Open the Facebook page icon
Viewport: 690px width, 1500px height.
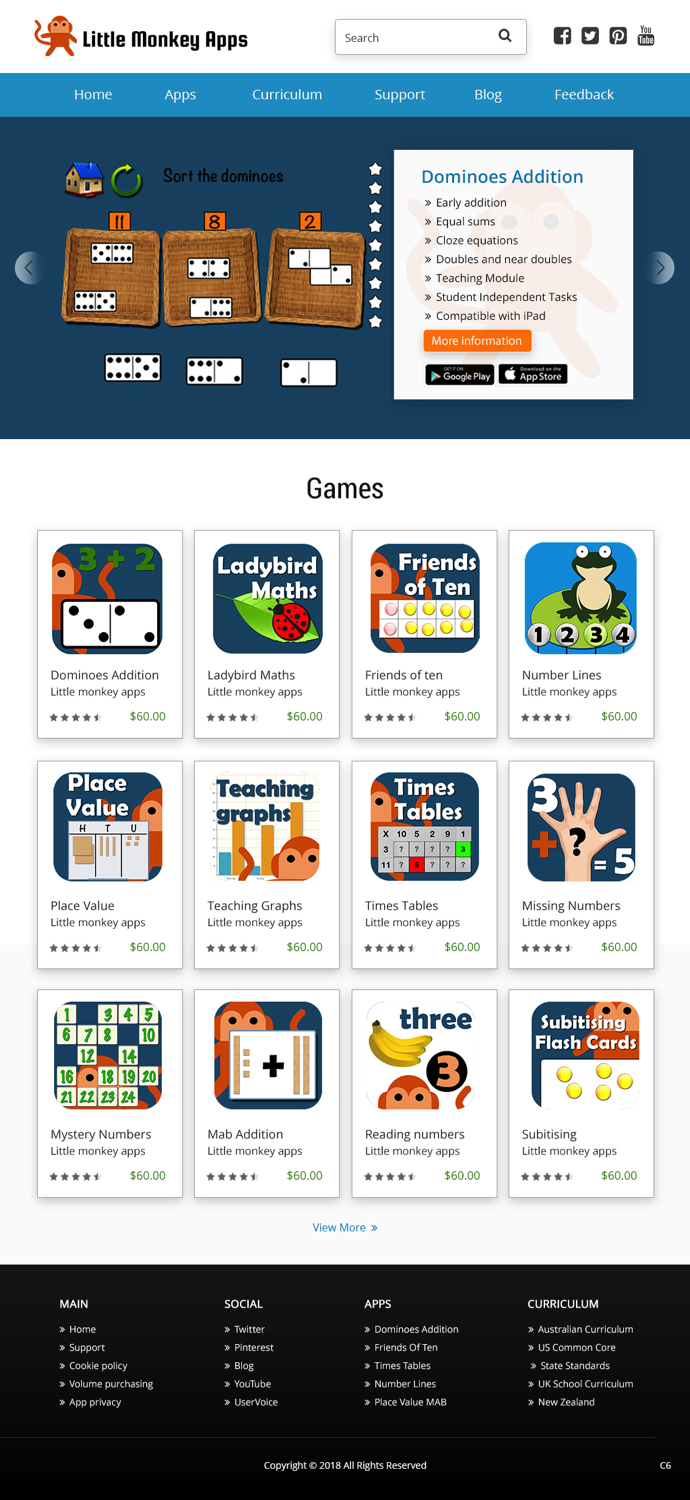click(562, 36)
